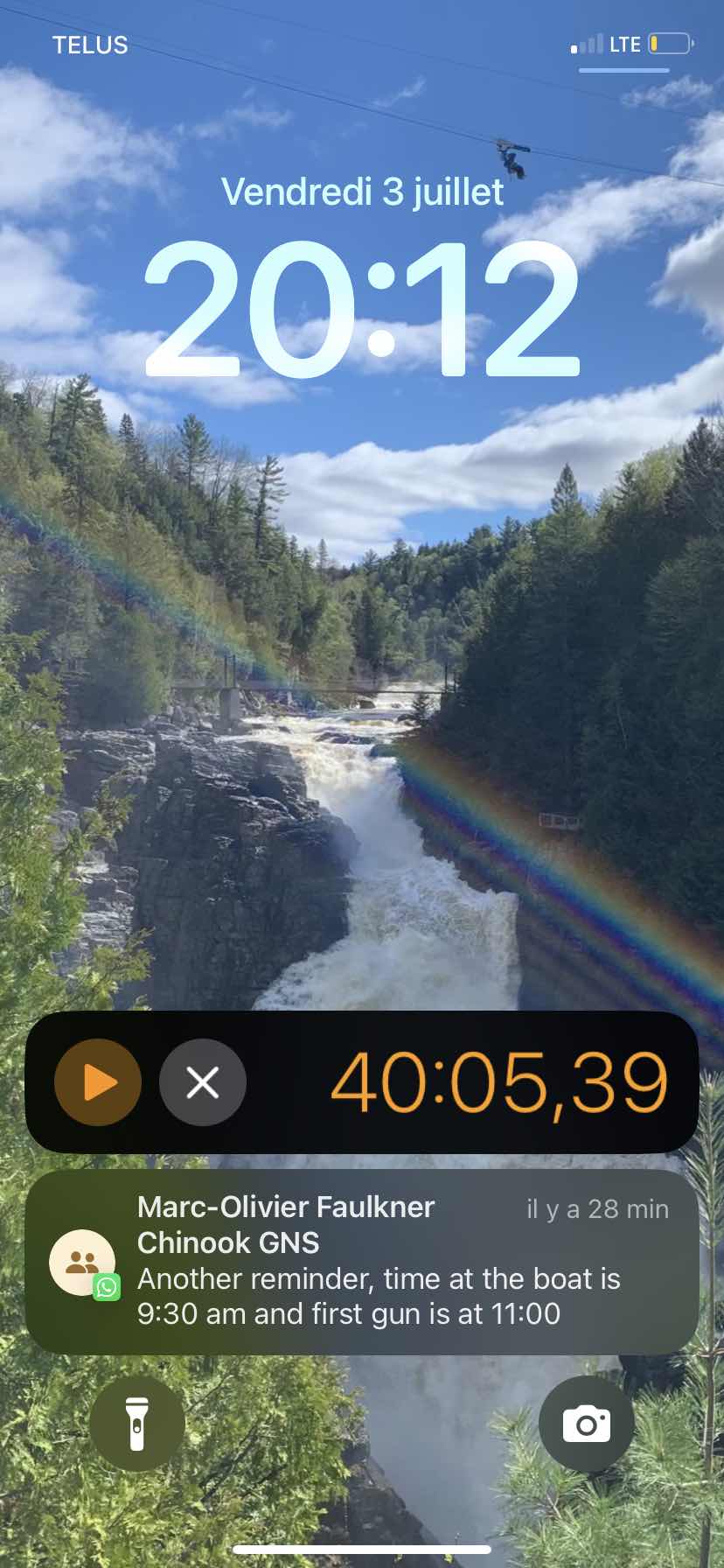724x1568 pixels.
Task: Dismiss the stopwatch live activity
Action: [x=203, y=1082]
